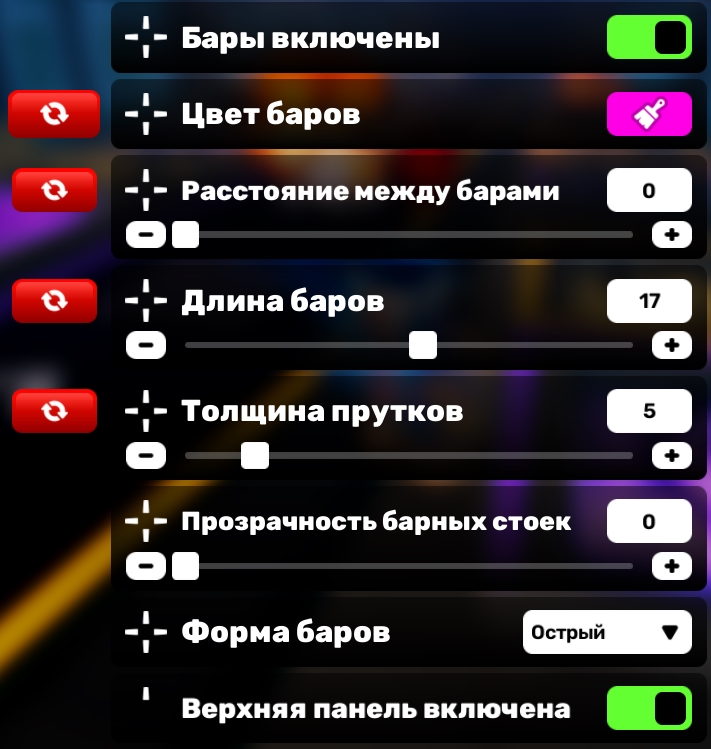Reset Цвет баров to default

pos(54,114)
